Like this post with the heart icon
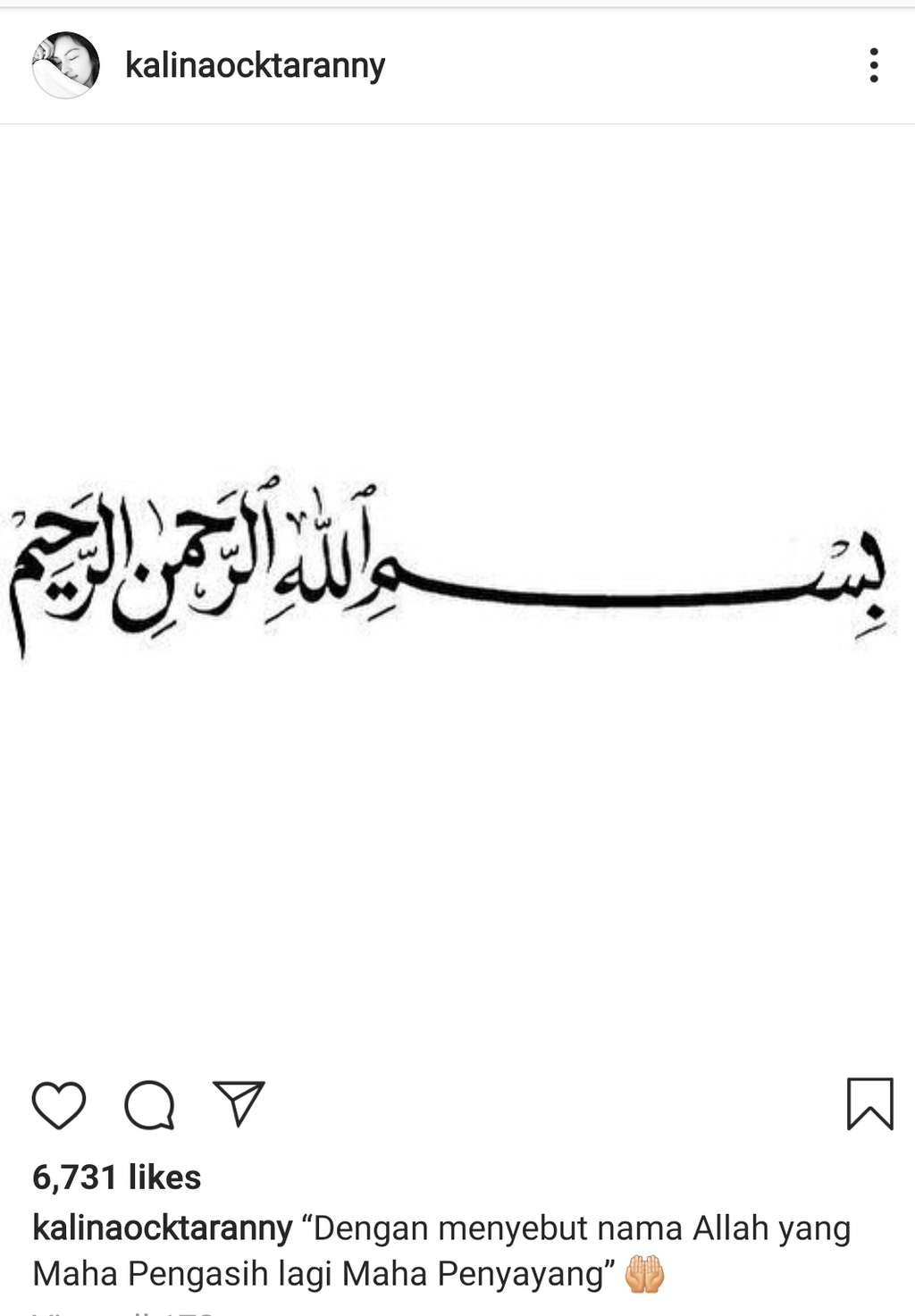 [x=59, y=1105]
